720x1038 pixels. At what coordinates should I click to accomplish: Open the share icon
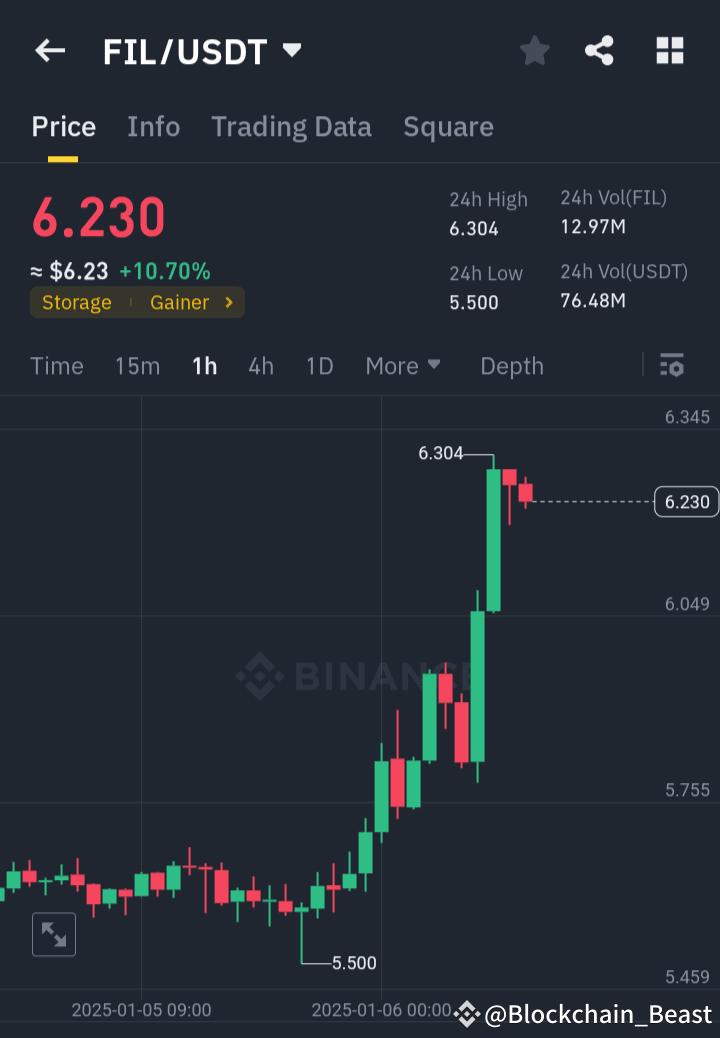(x=599, y=51)
